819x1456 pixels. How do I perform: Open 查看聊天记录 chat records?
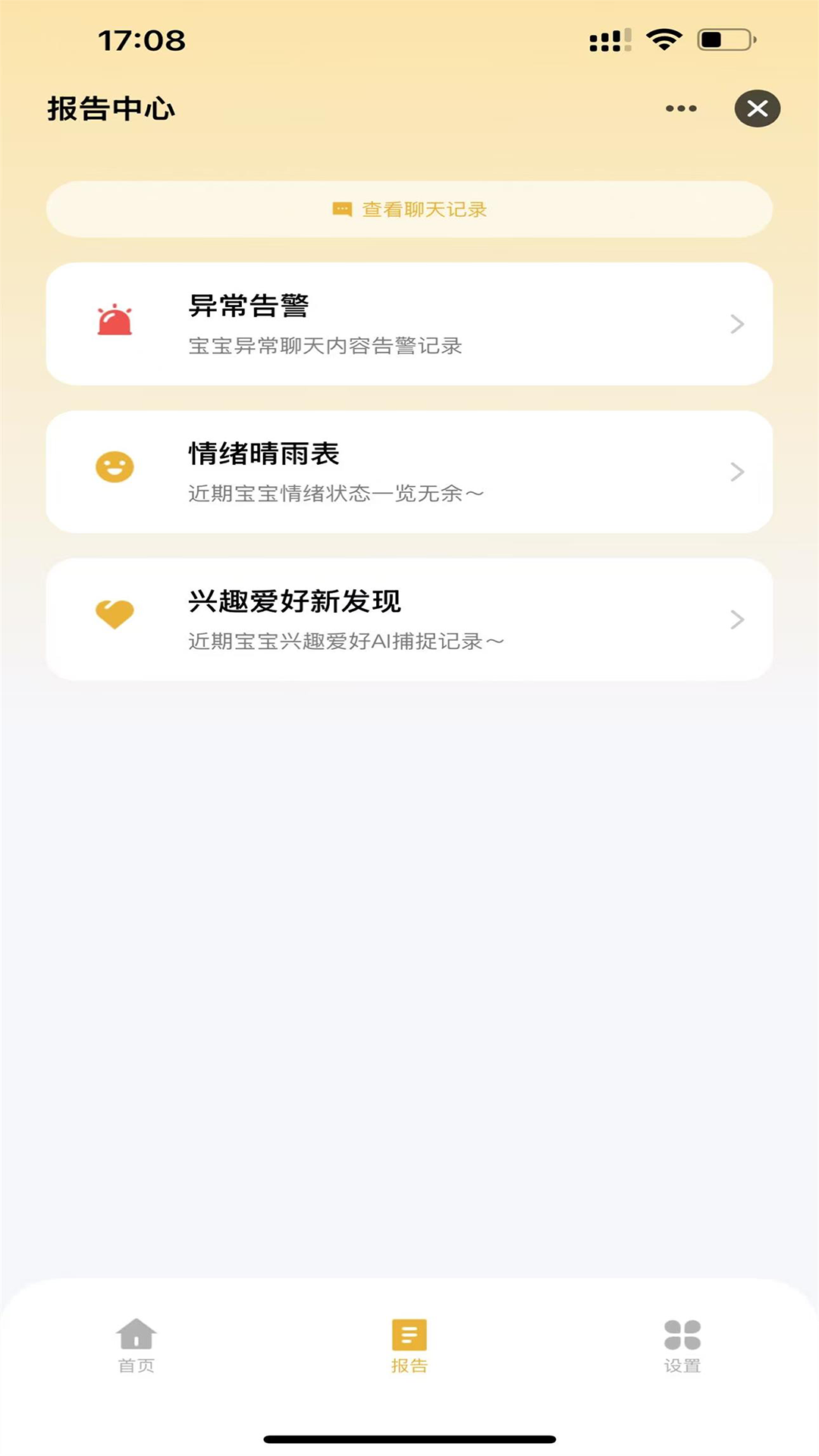tap(409, 209)
